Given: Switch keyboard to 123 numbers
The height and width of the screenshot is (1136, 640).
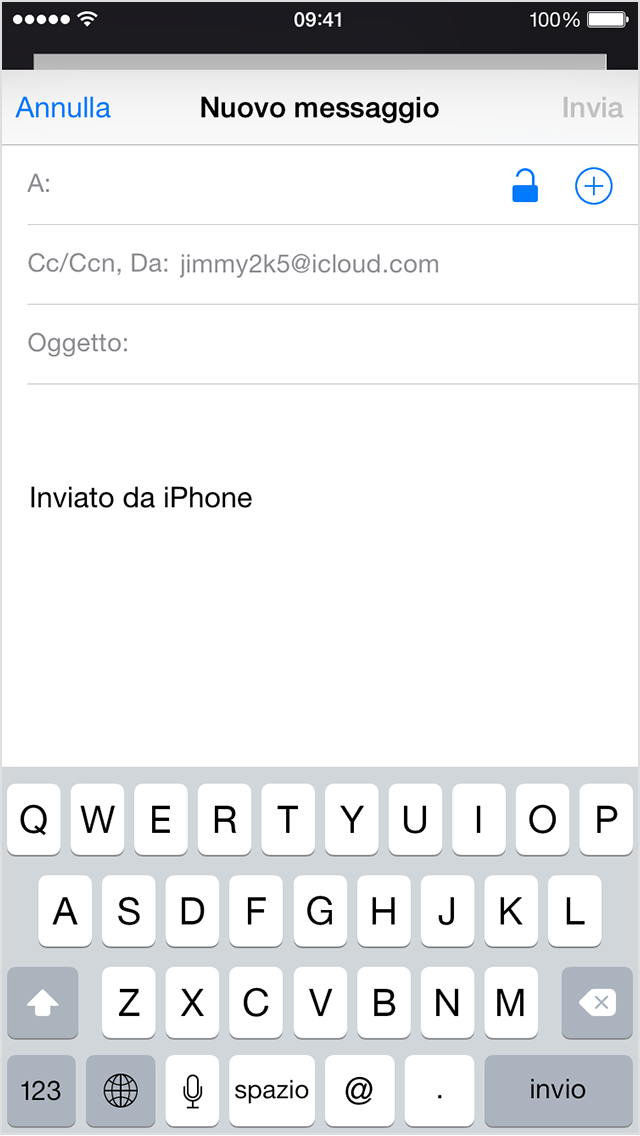Looking at the screenshot, I should tap(41, 1090).
